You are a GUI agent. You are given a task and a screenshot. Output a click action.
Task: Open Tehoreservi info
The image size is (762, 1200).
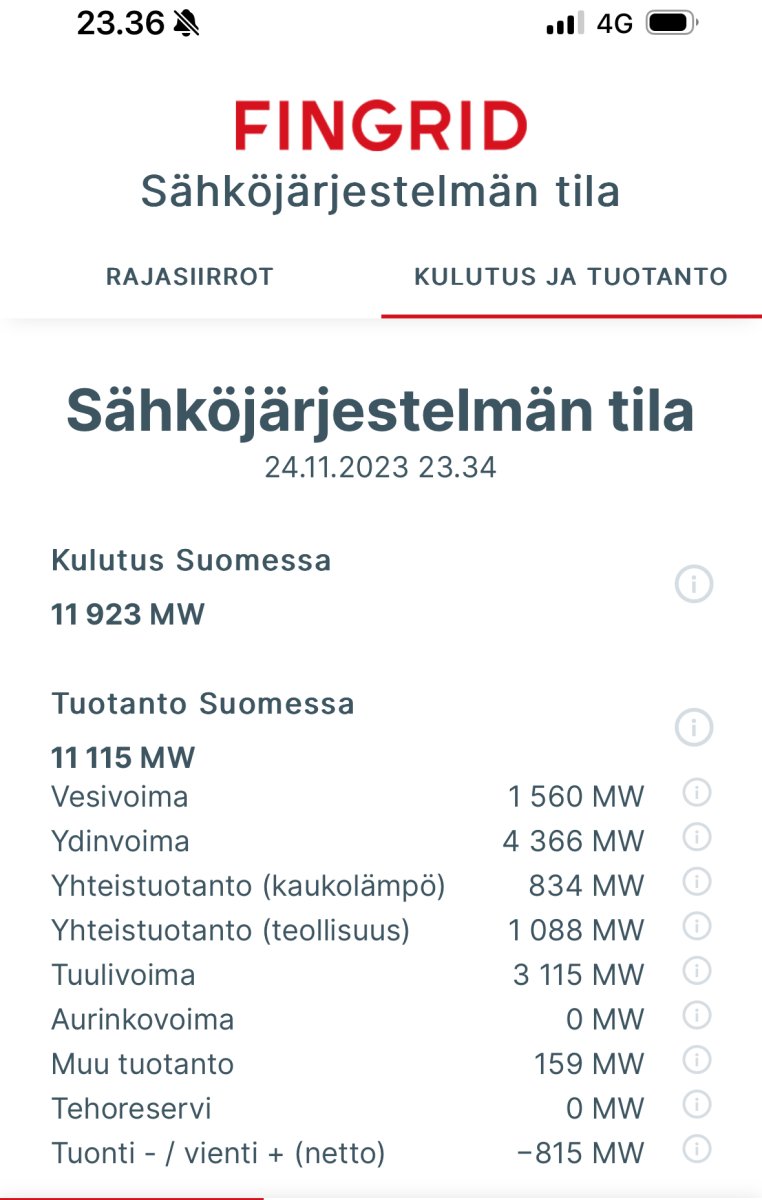pyautogui.click(x=696, y=1105)
